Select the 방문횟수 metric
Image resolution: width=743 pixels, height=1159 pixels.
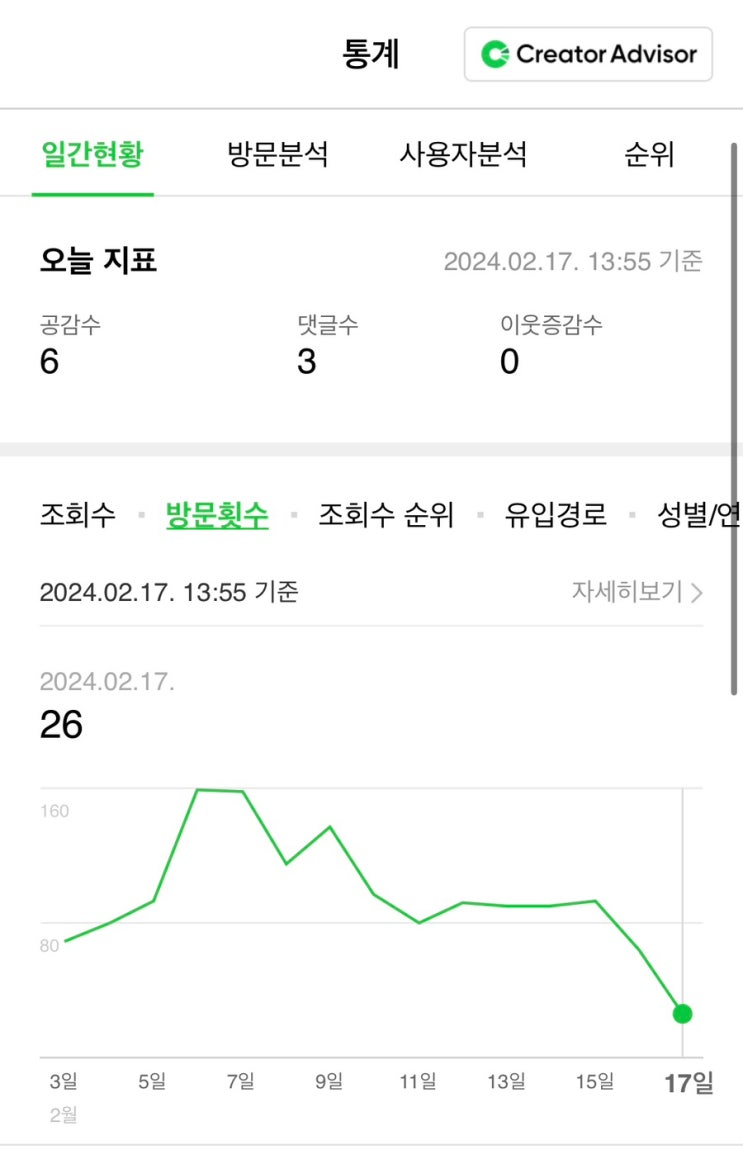(217, 514)
